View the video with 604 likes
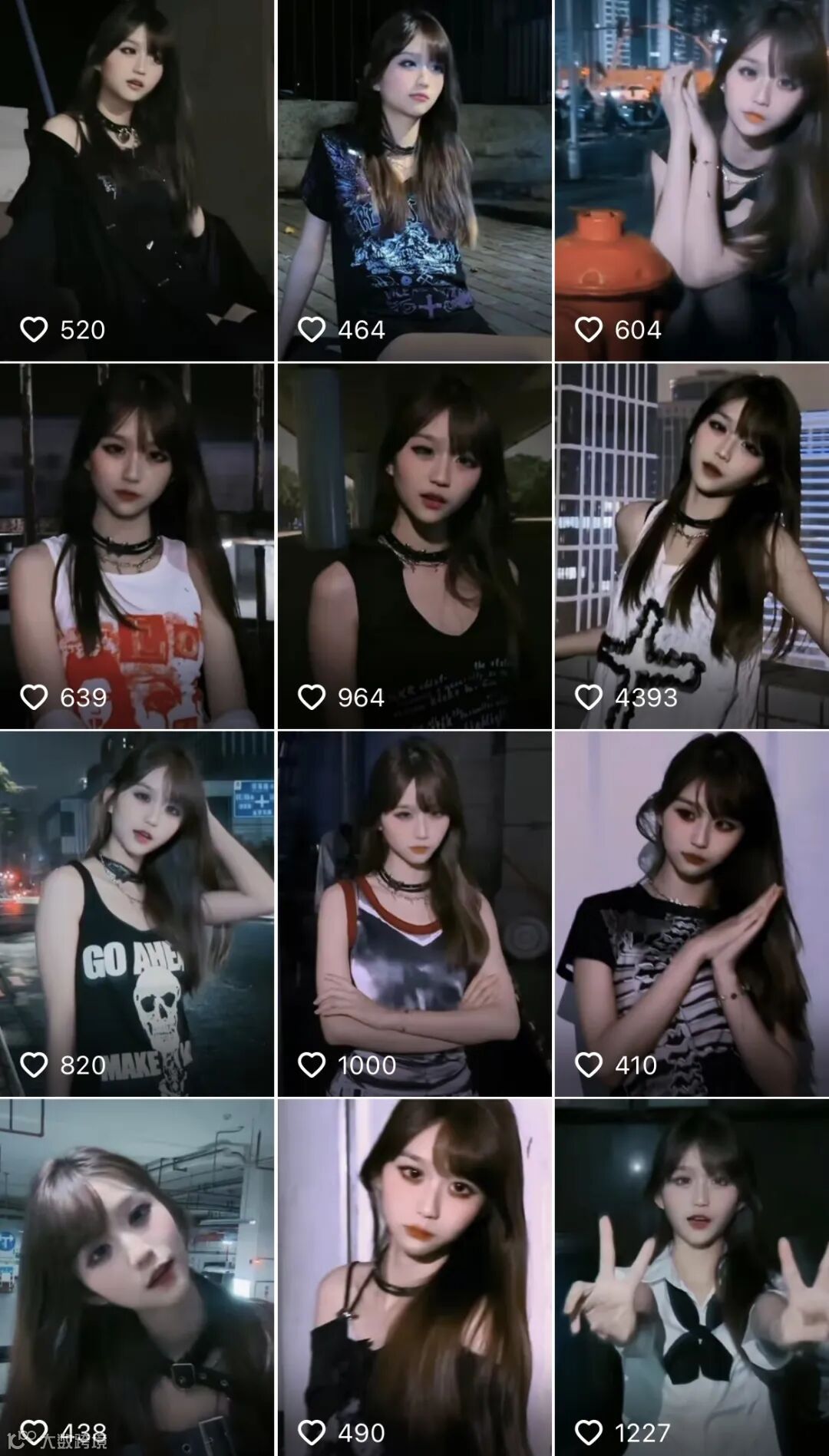This screenshot has height=1456, width=829. [x=692, y=180]
